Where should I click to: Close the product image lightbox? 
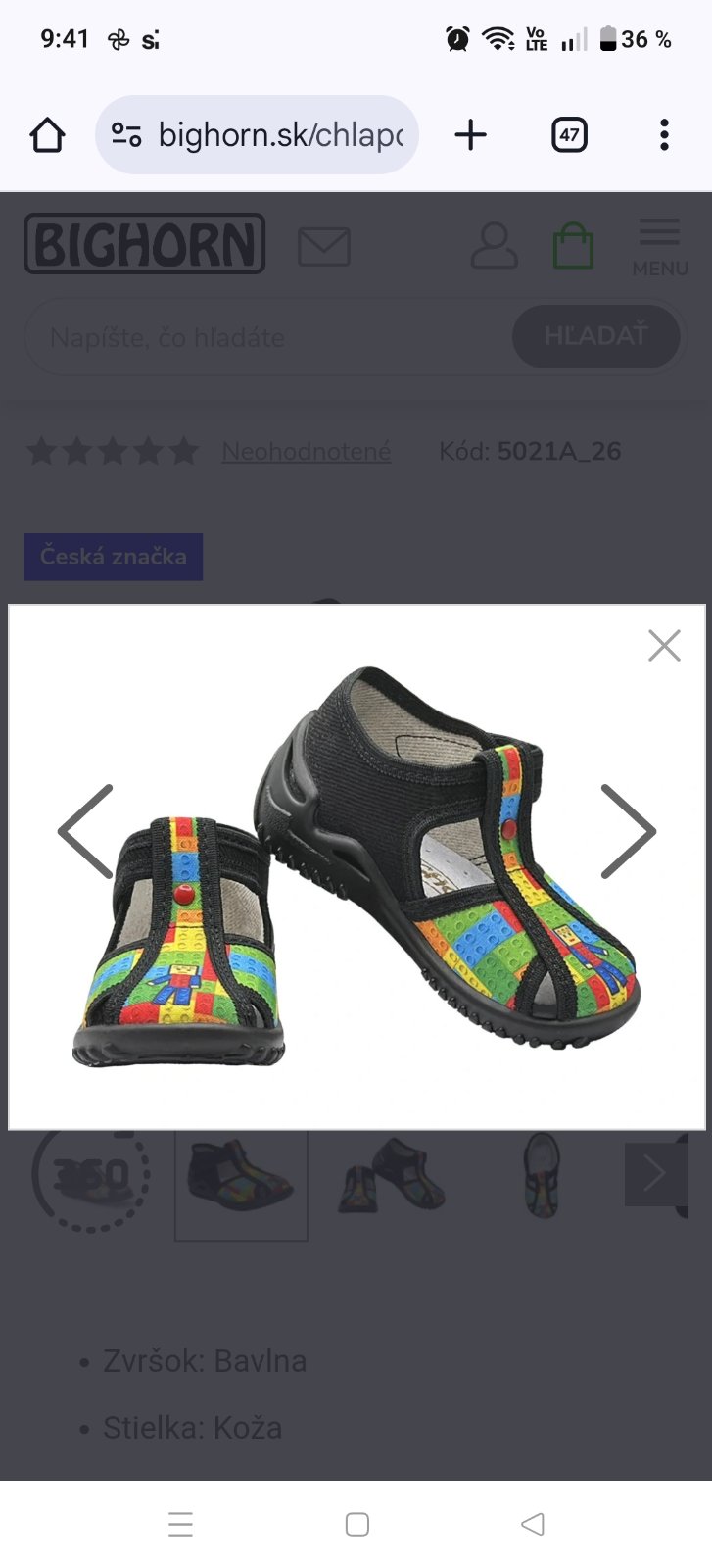point(664,645)
